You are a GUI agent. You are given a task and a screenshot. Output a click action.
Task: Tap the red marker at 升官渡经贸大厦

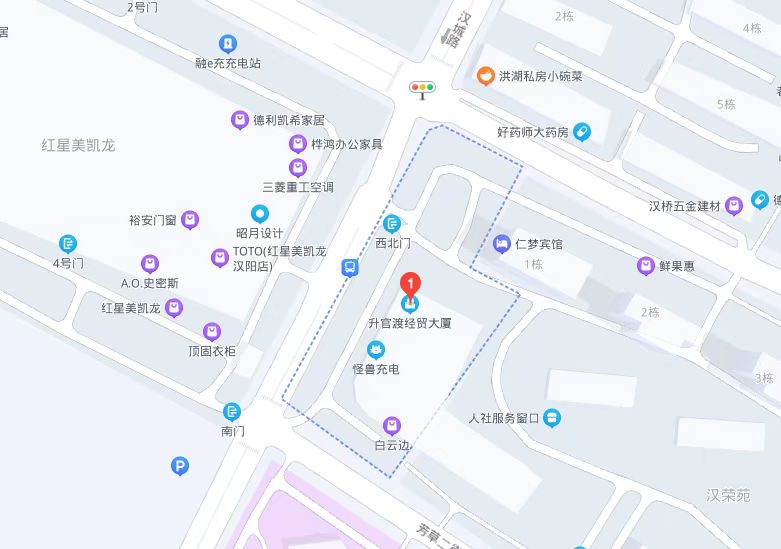pyautogui.click(x=409, y=285)
